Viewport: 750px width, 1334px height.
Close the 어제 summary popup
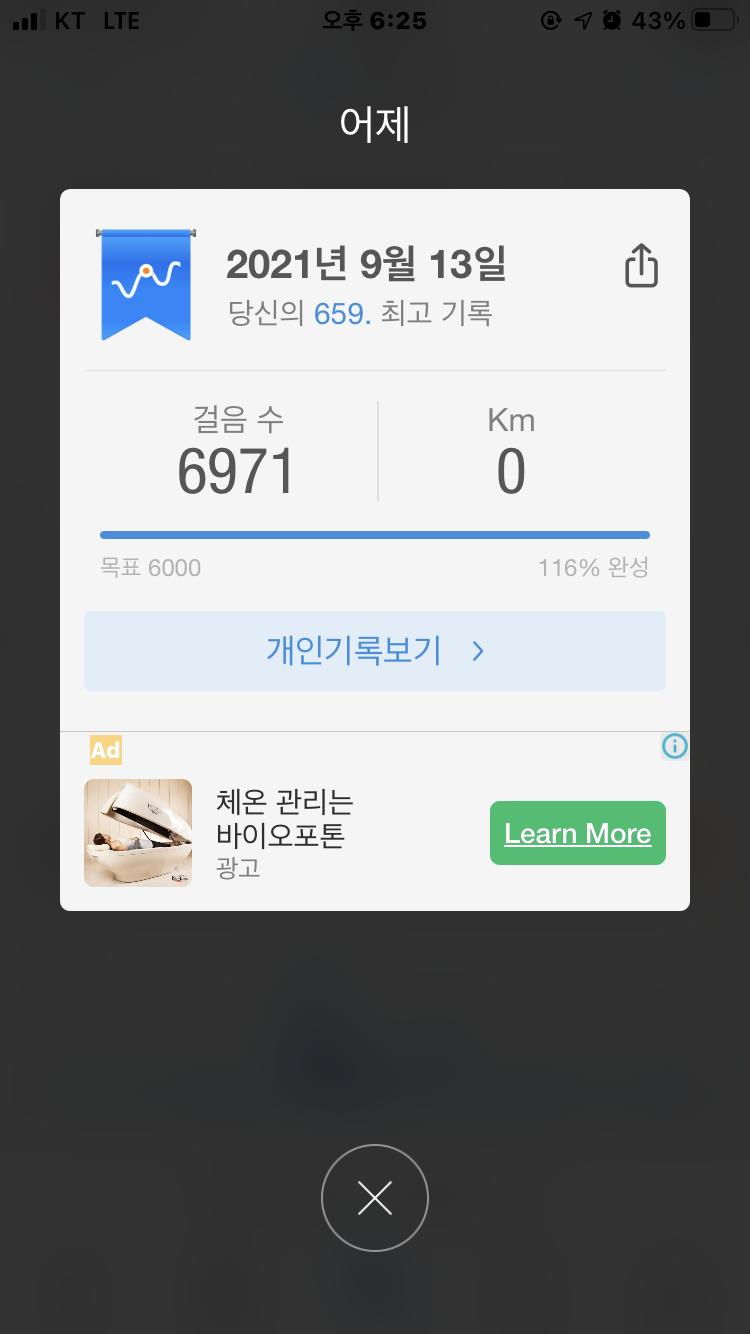tap(375, 1198)
